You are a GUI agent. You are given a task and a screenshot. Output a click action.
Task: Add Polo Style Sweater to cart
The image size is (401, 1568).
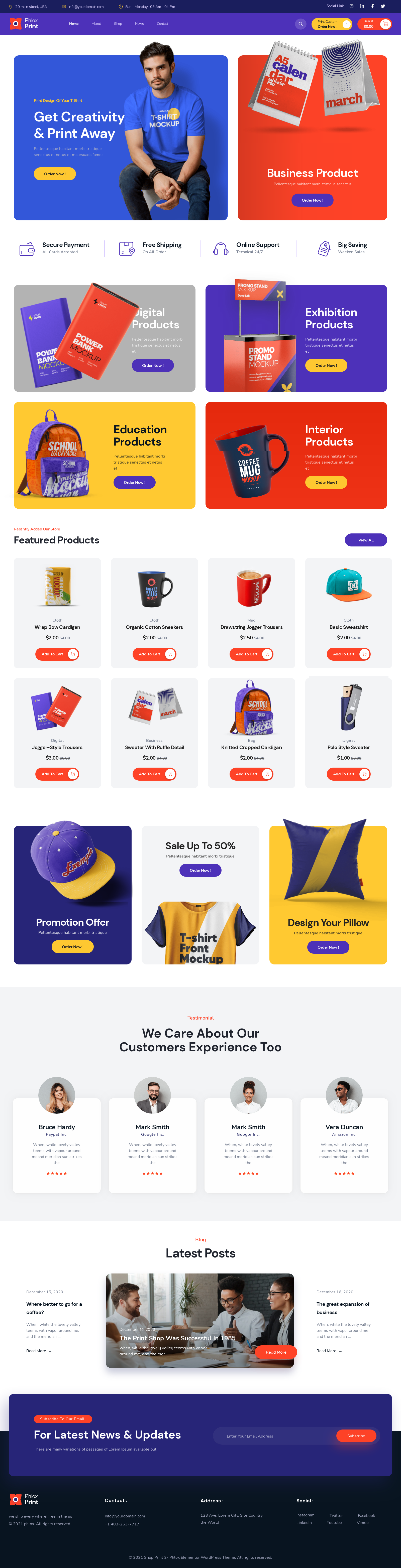pos(348,774)
